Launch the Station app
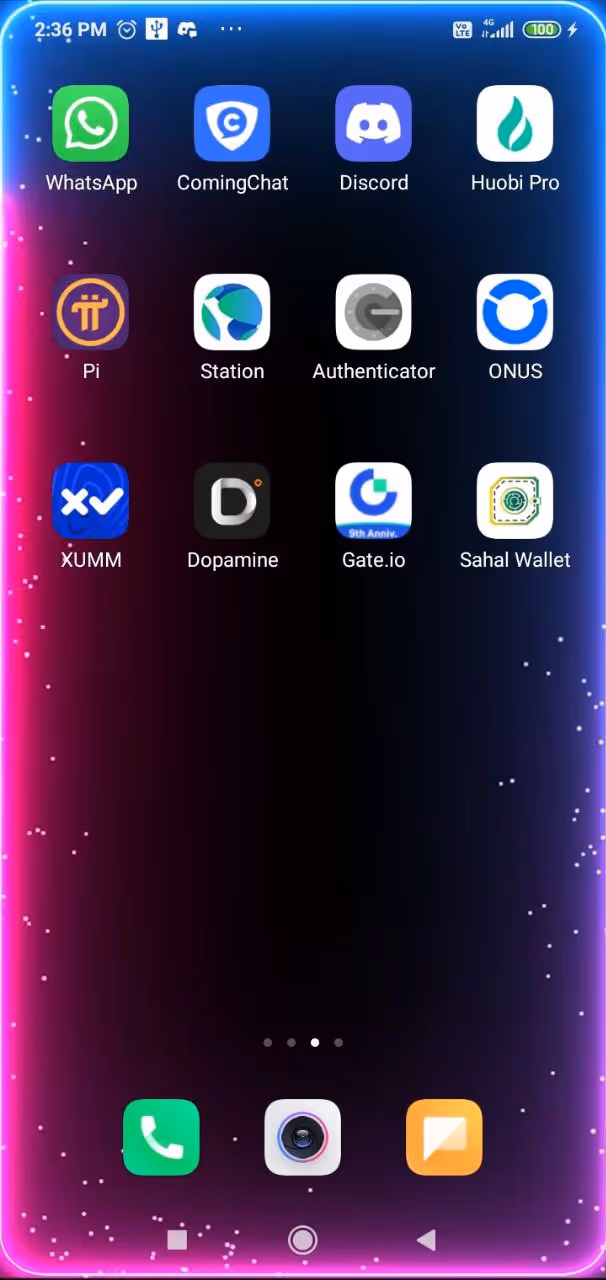The width and height of the screenshot is (606, 1280). click(232, 312)
